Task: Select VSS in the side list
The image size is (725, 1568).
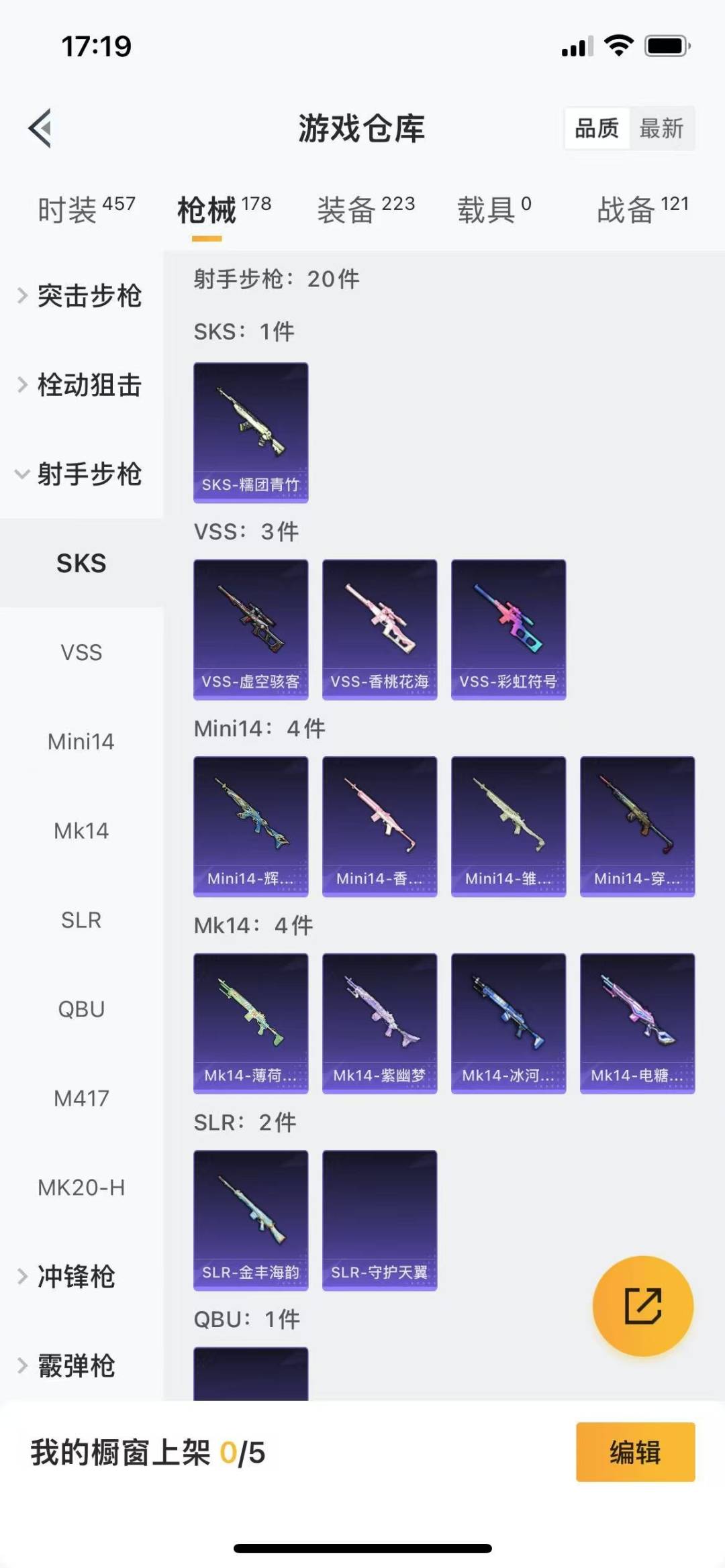Action: click(81, 652)
